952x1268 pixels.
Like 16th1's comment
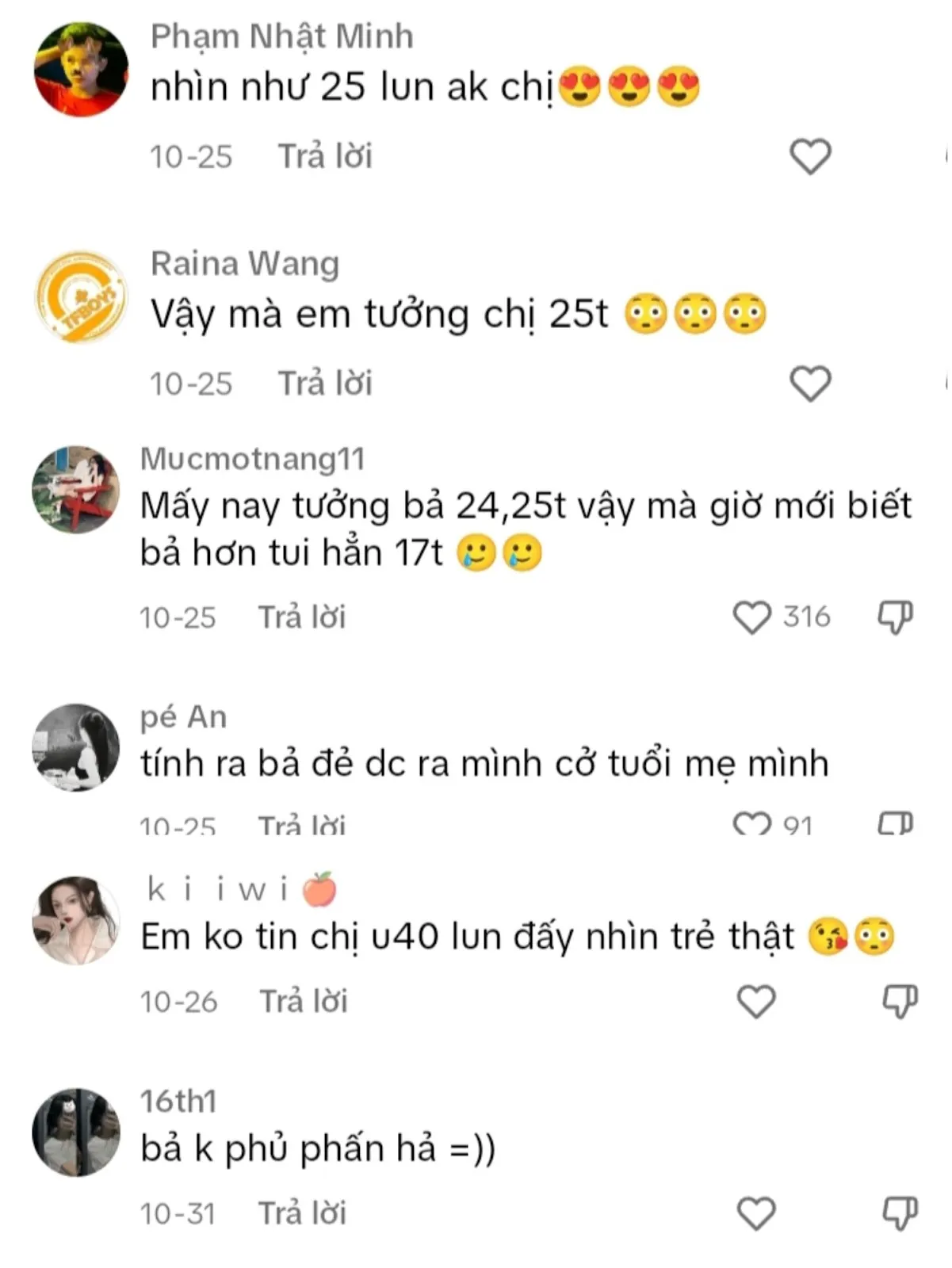point(756,1213)
